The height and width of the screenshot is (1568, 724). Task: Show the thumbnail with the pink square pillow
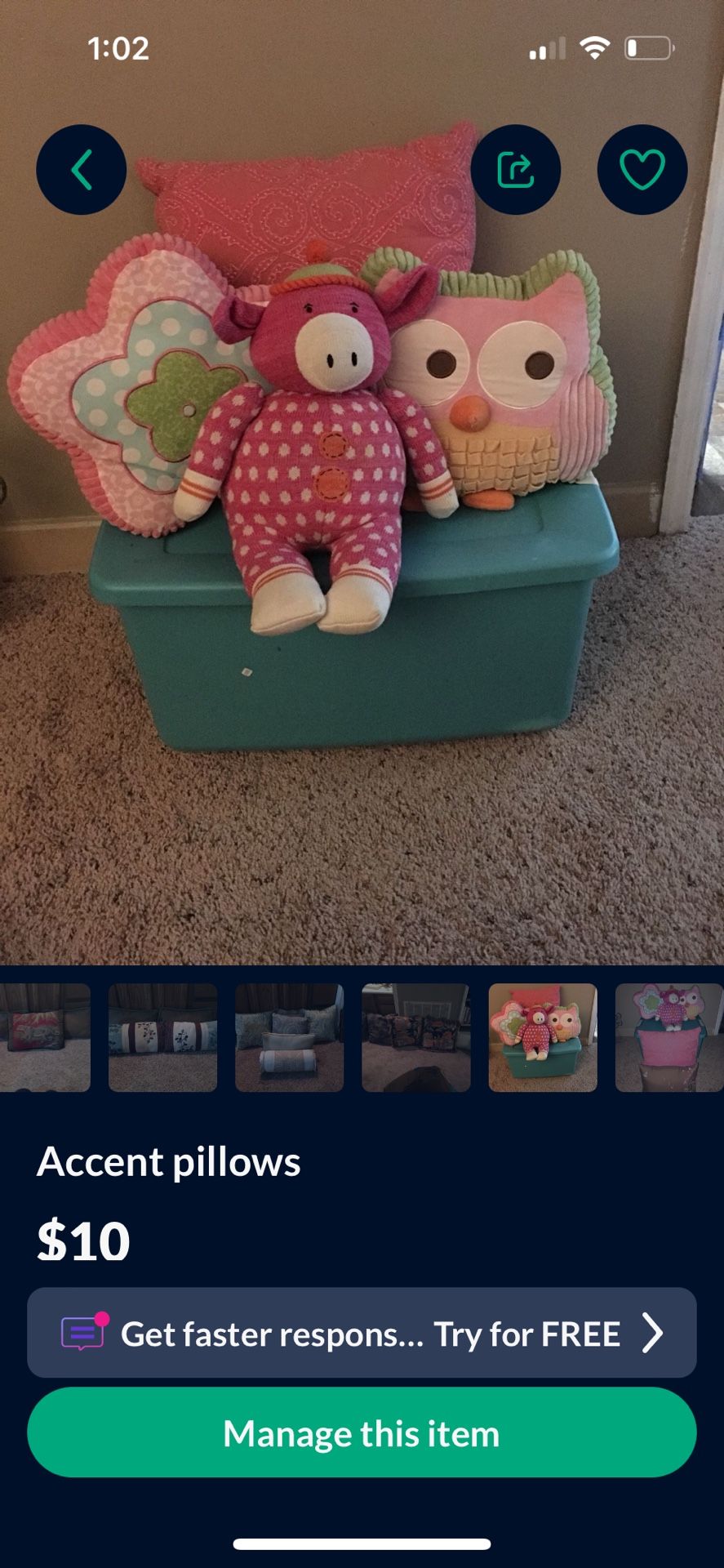[x=669, y=1037]
